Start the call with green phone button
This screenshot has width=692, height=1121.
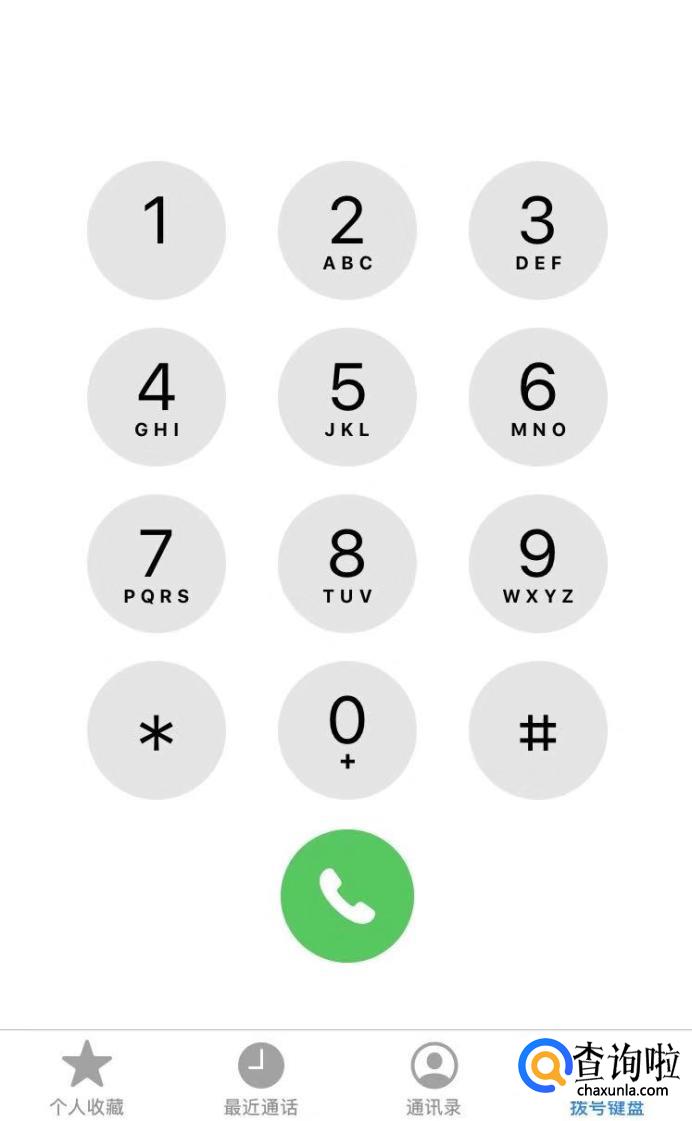pos(347,896)
